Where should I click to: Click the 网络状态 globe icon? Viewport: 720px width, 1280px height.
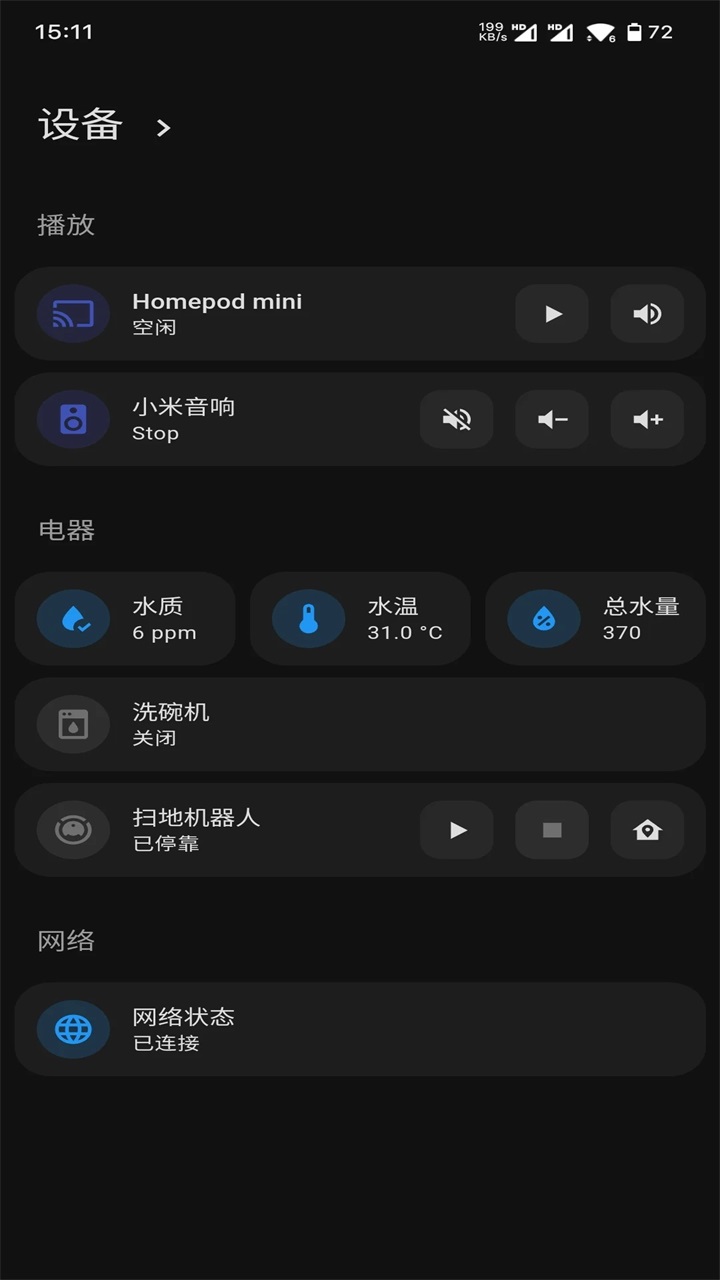pyautogui.click(x=73, y=1029)
